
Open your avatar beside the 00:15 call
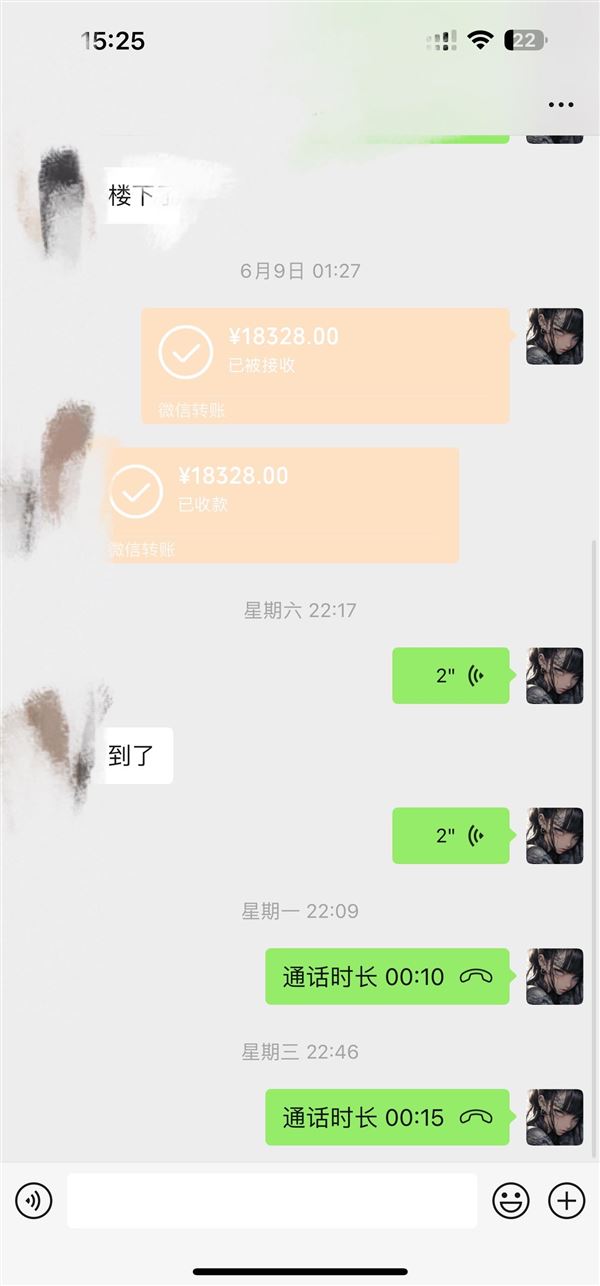pyautogui.click(x=555, y=1117)
